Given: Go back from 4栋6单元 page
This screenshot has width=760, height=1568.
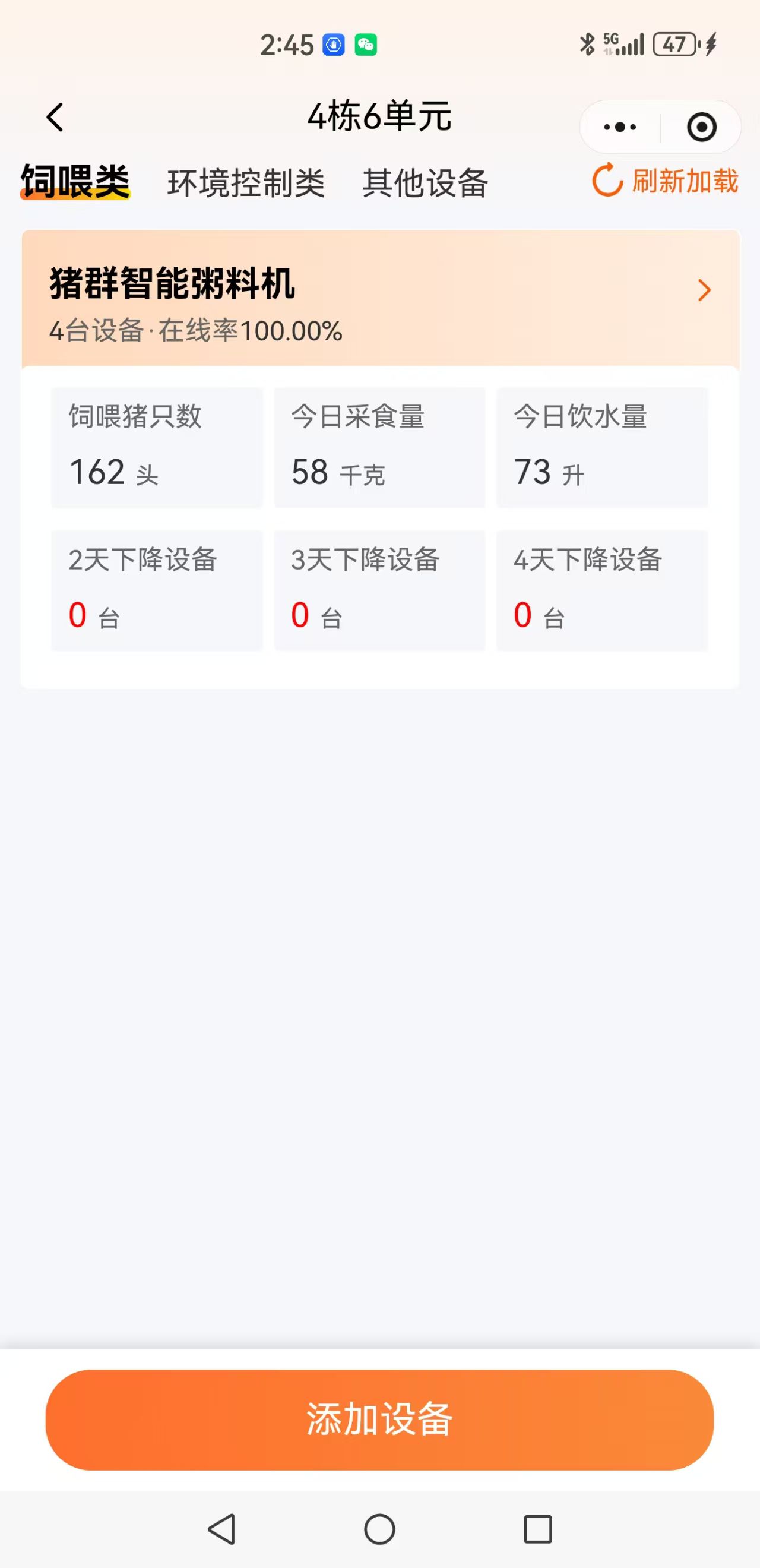Looking at the screenshot, I should click(x=55, y=117).
